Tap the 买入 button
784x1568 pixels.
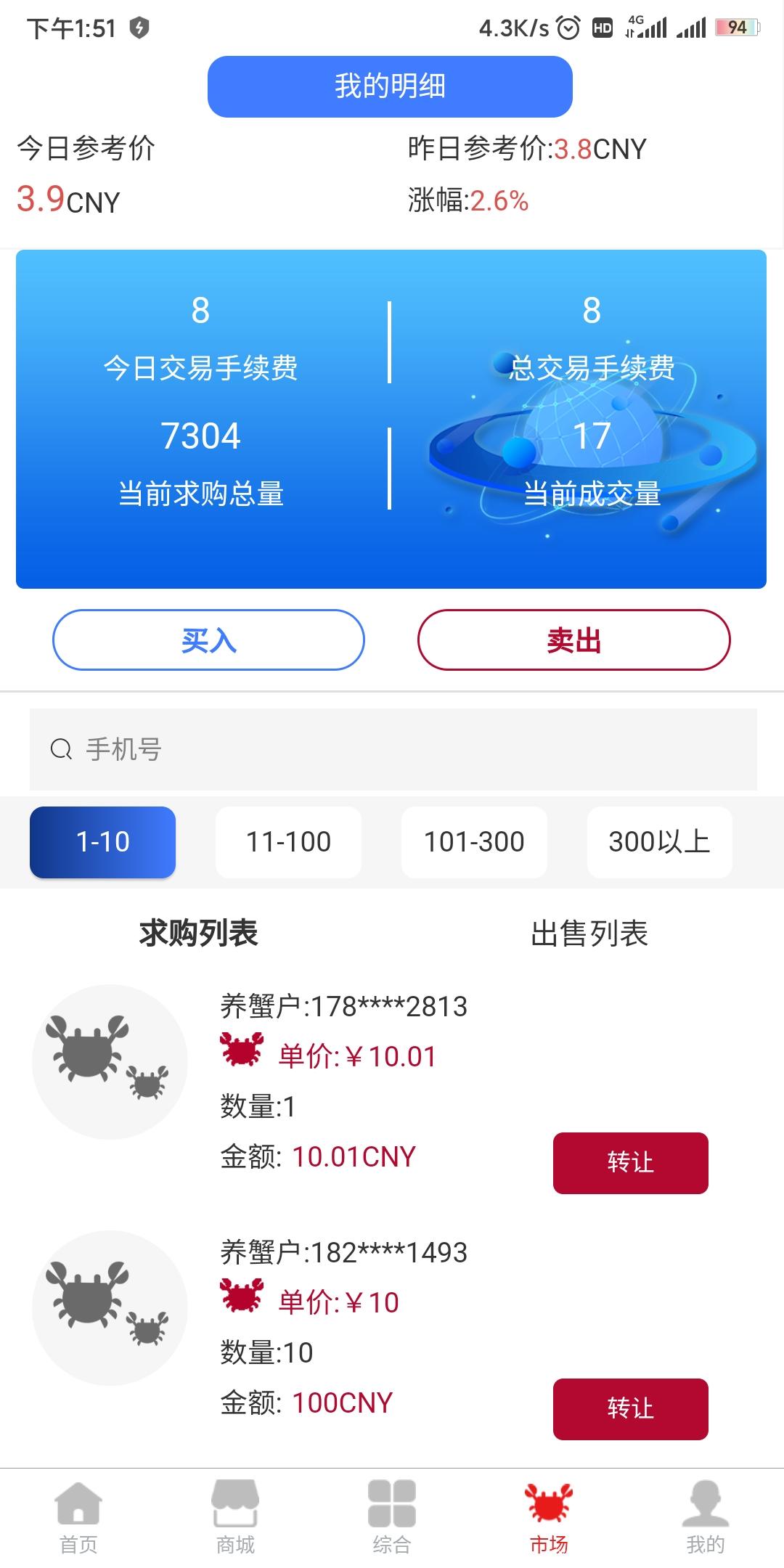point(208,640)
